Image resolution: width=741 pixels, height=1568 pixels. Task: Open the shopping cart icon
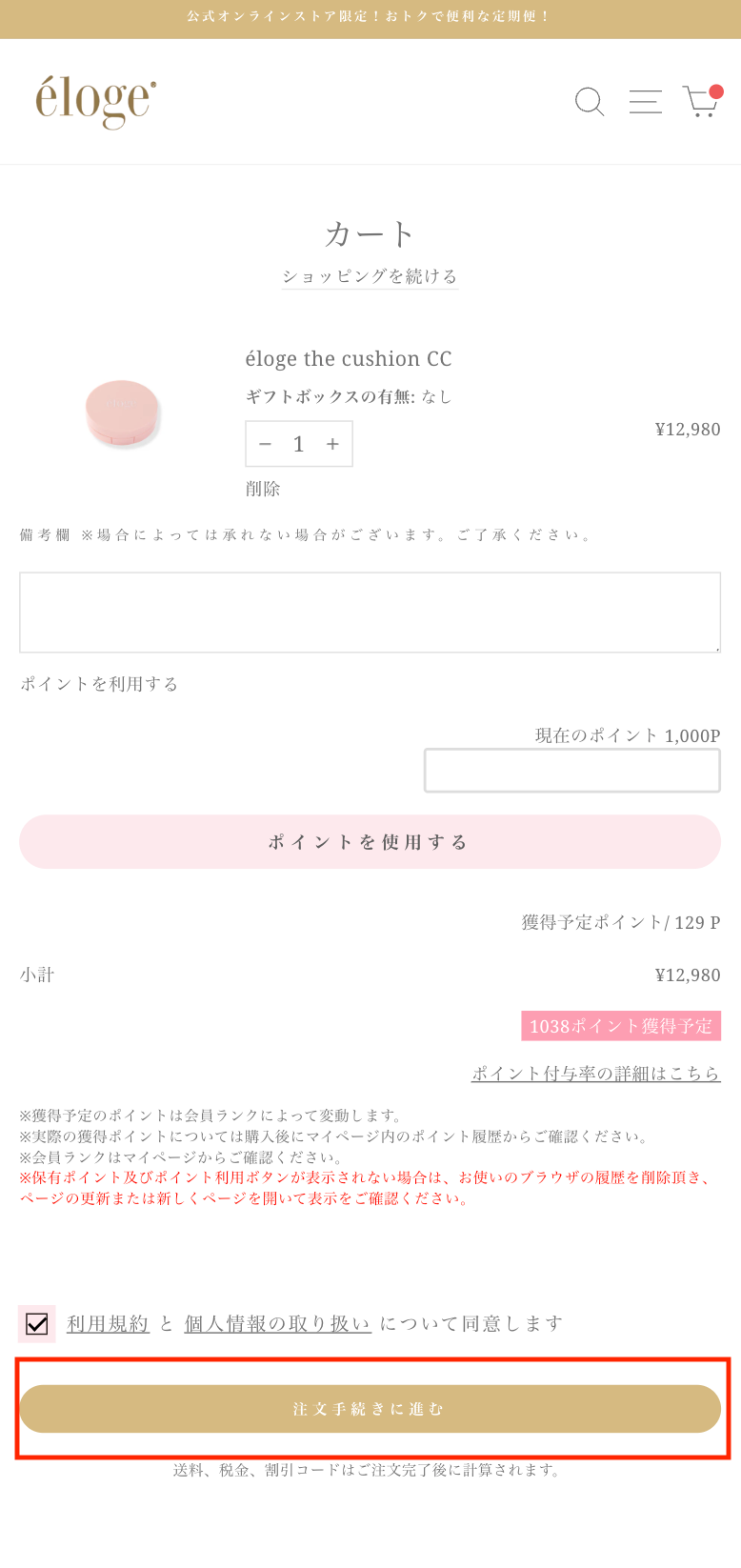[701, 101]
